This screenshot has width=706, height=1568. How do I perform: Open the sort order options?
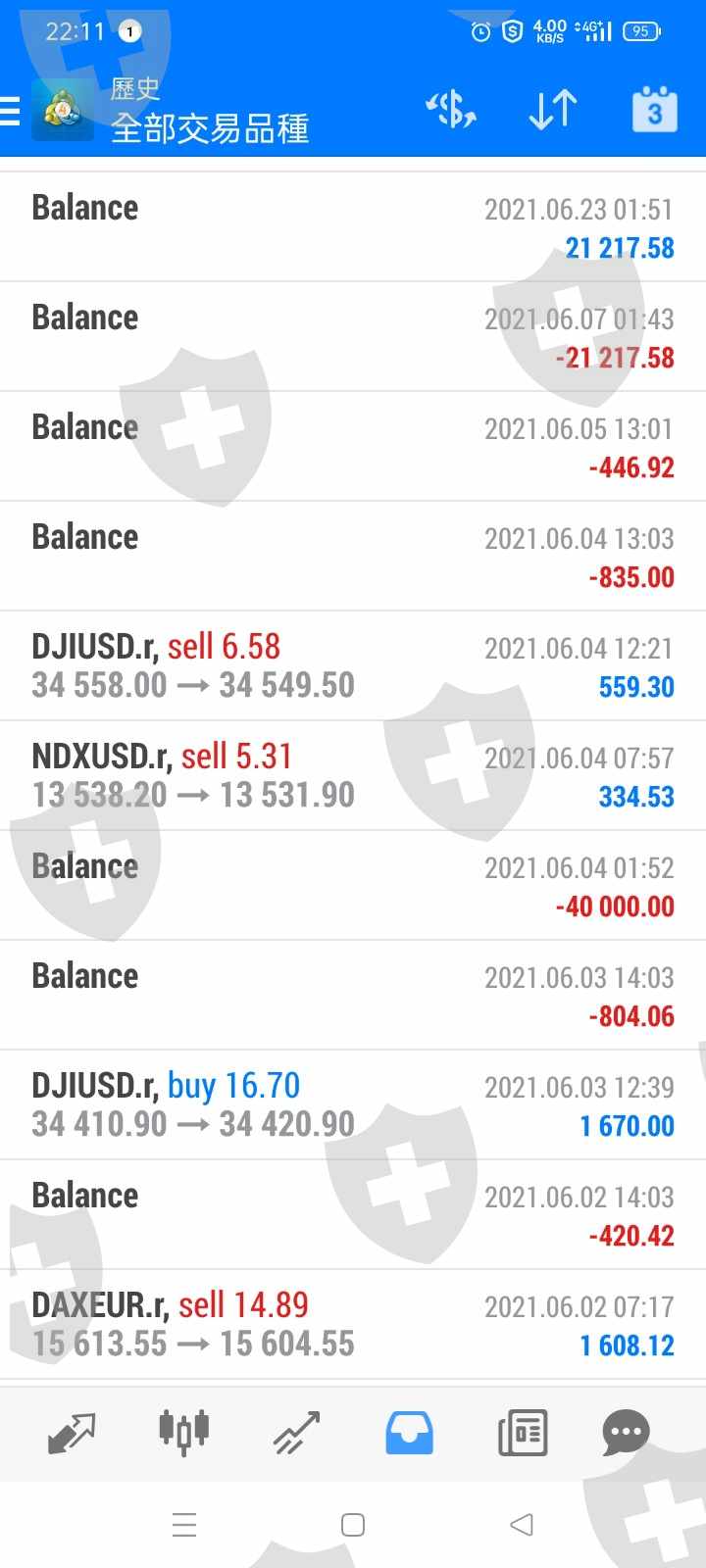point(552,110)
